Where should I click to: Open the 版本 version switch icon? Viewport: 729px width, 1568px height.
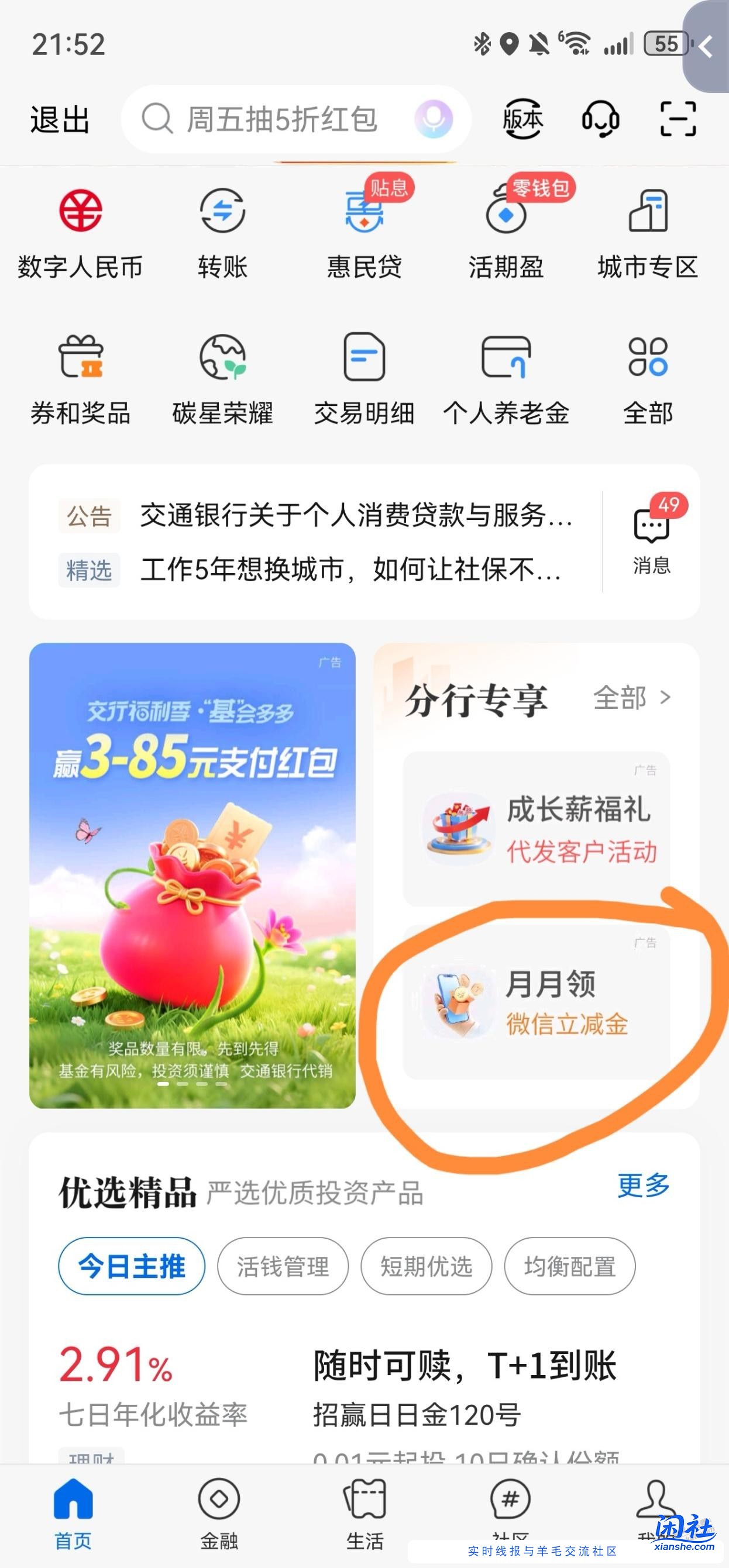(522, 119)
